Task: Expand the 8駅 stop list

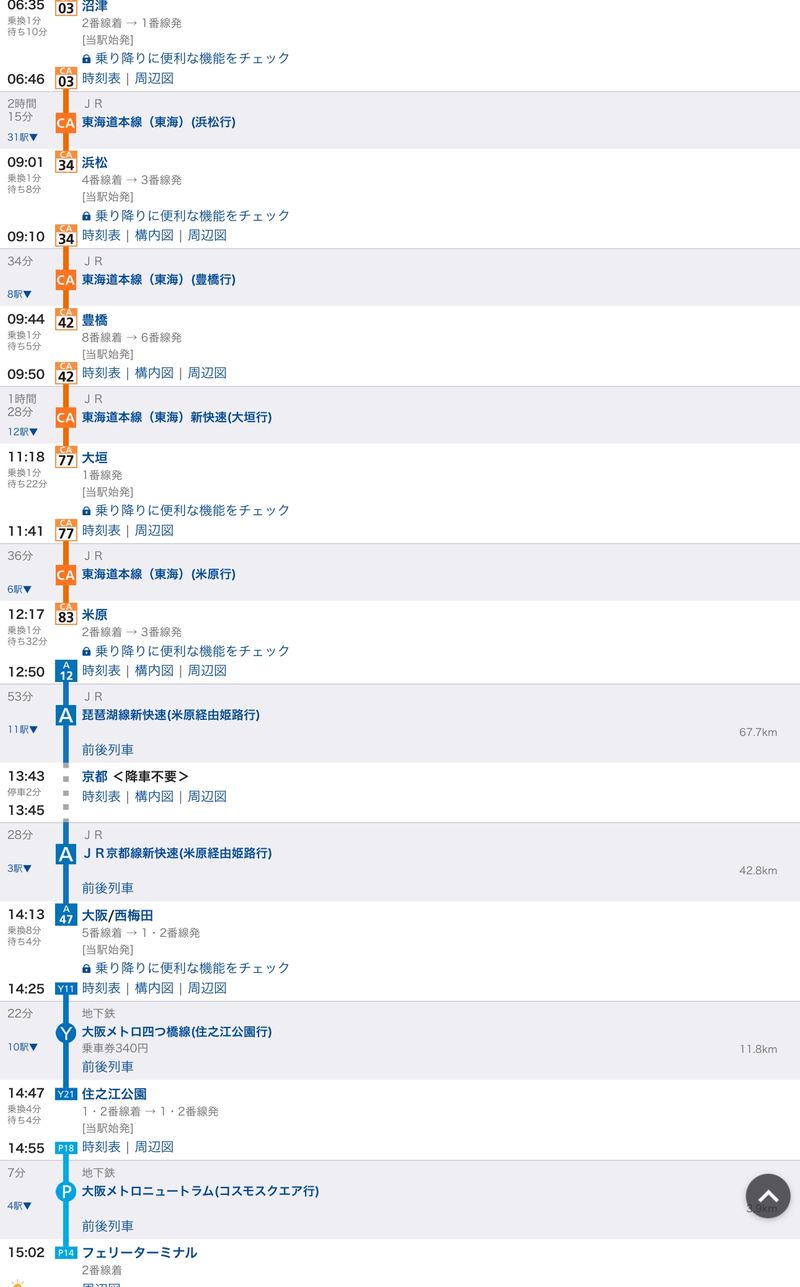Action: point(20,294)
